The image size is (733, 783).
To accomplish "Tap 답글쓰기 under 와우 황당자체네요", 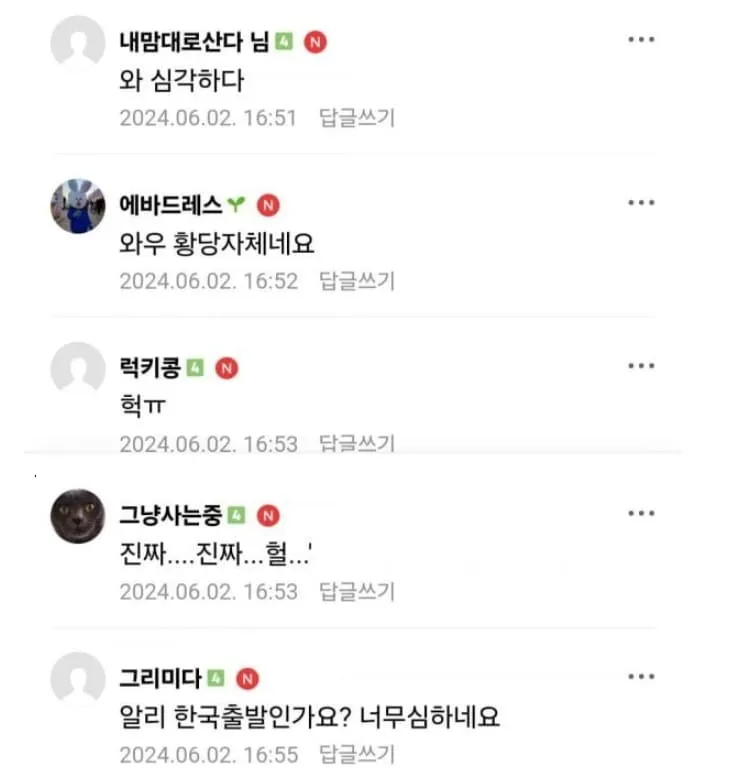I will (357, 281).
